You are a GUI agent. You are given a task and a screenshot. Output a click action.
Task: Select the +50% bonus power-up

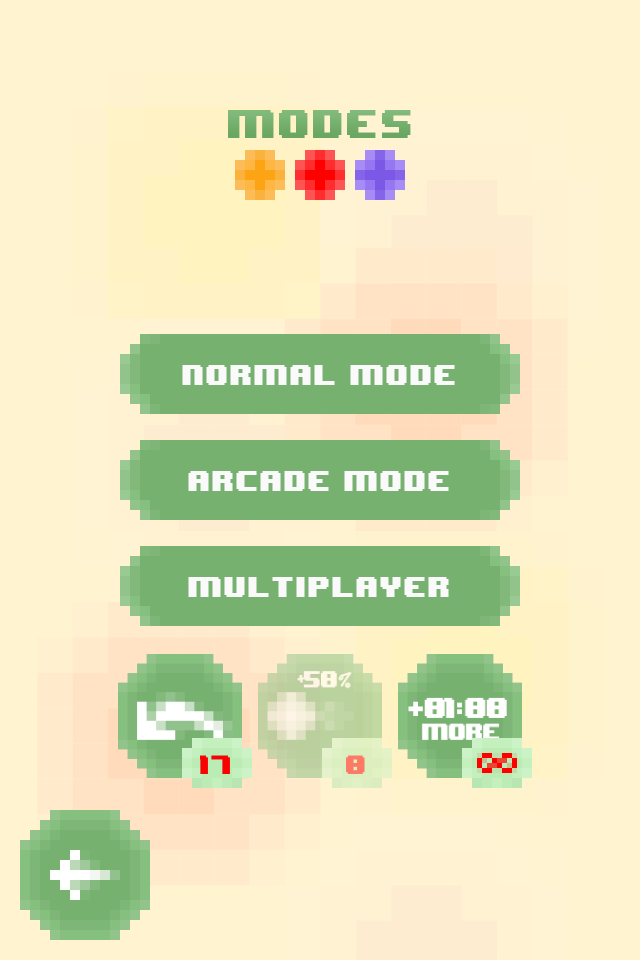click(x=319, y=715)
